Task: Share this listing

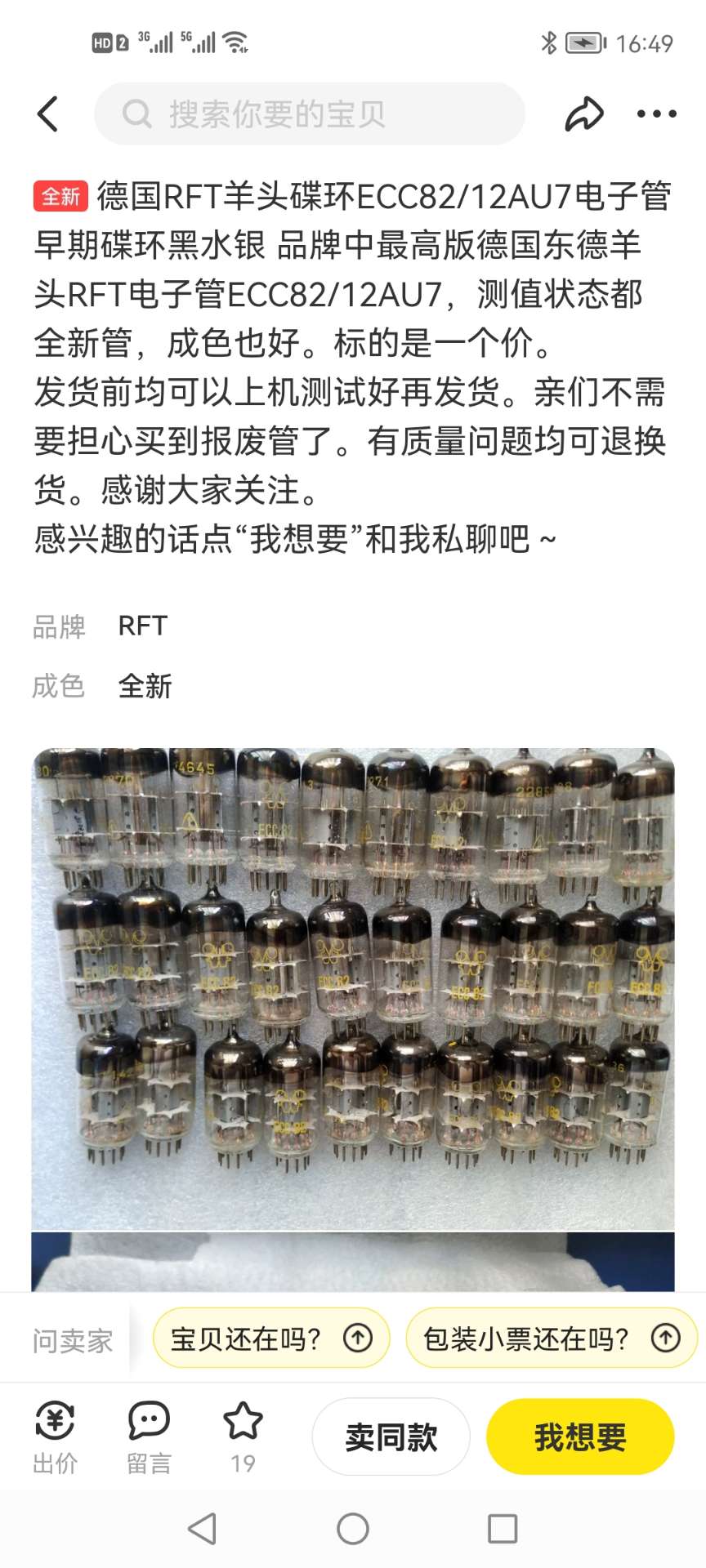Action: click(584, 114)
